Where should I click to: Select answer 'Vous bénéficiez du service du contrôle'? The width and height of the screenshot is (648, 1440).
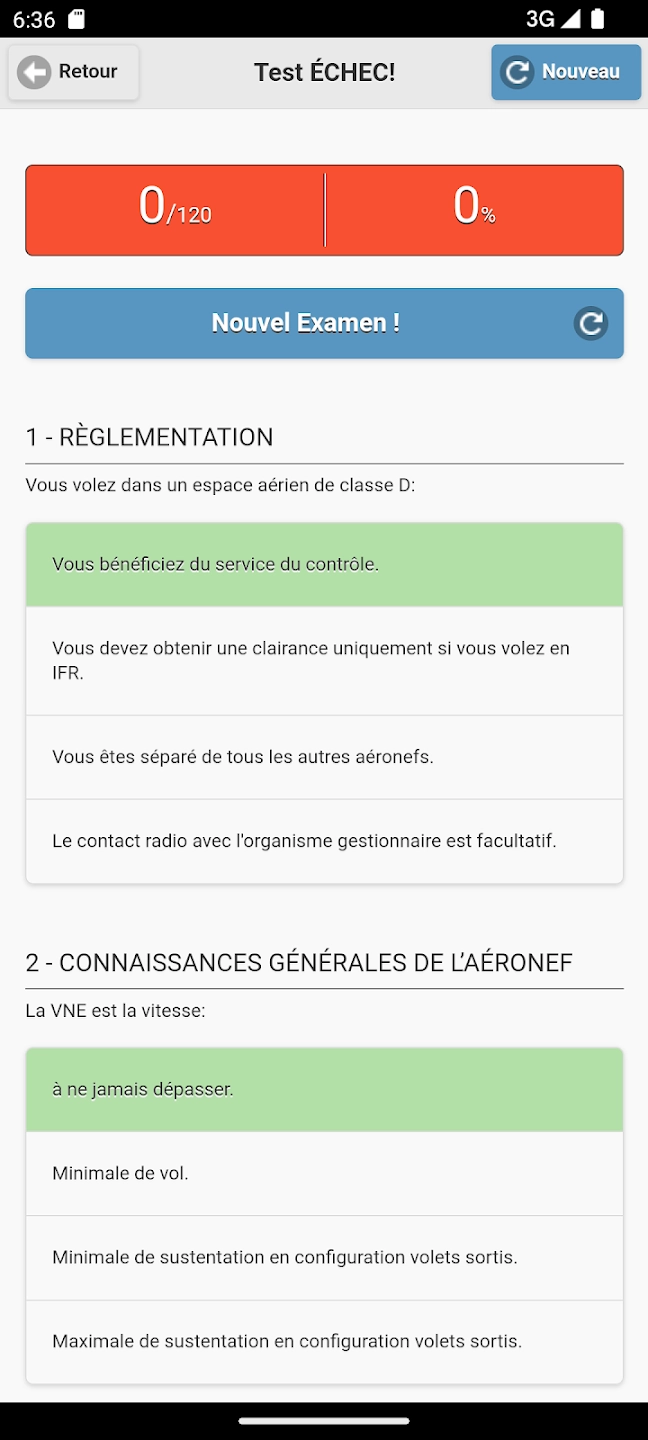324,564
